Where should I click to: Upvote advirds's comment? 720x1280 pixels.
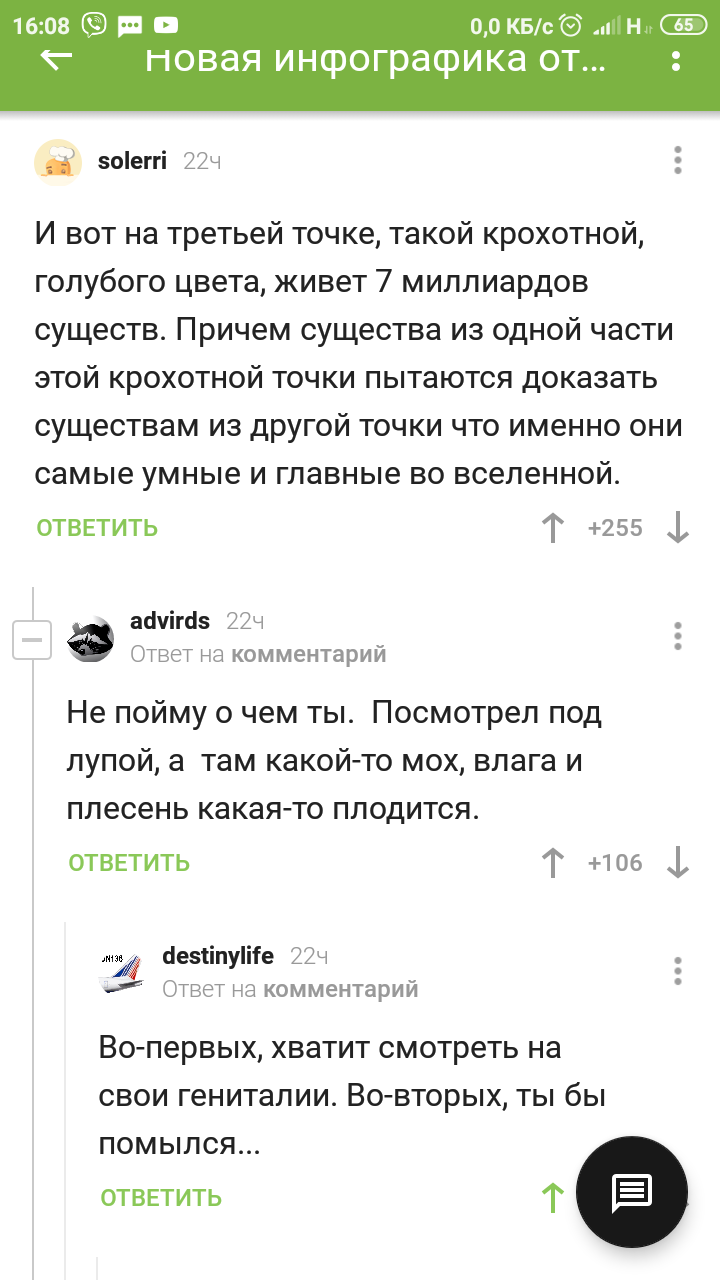[552, 863]
